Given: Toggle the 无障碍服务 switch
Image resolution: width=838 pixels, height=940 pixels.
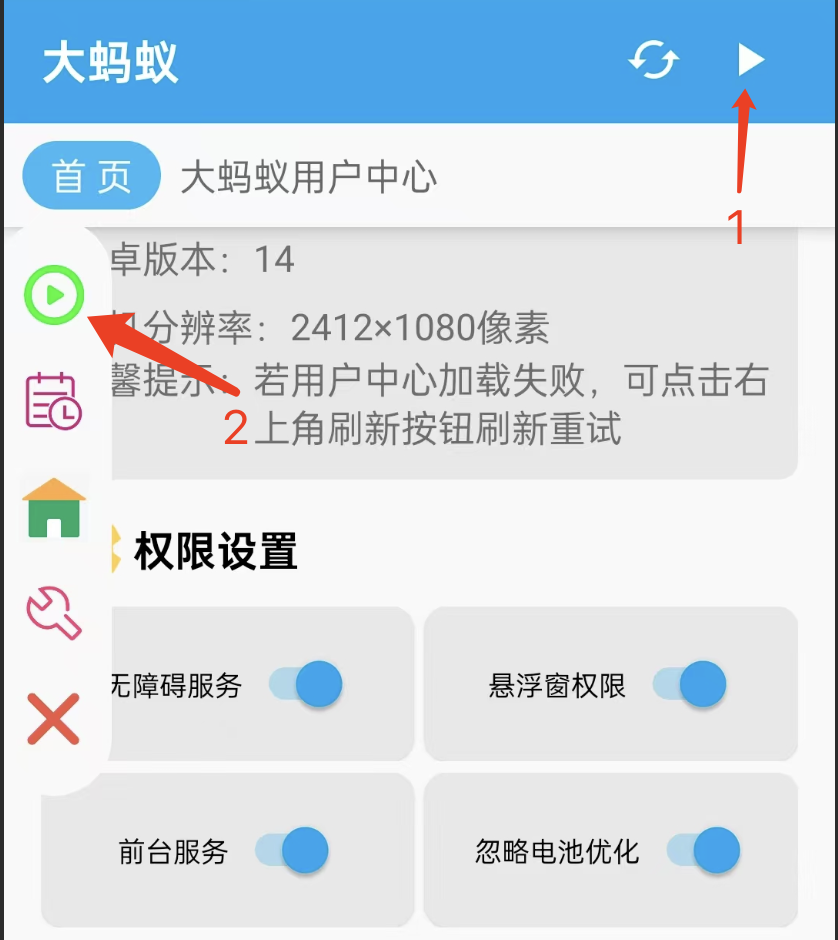Looking at the screenshot, I should point(306,684).
